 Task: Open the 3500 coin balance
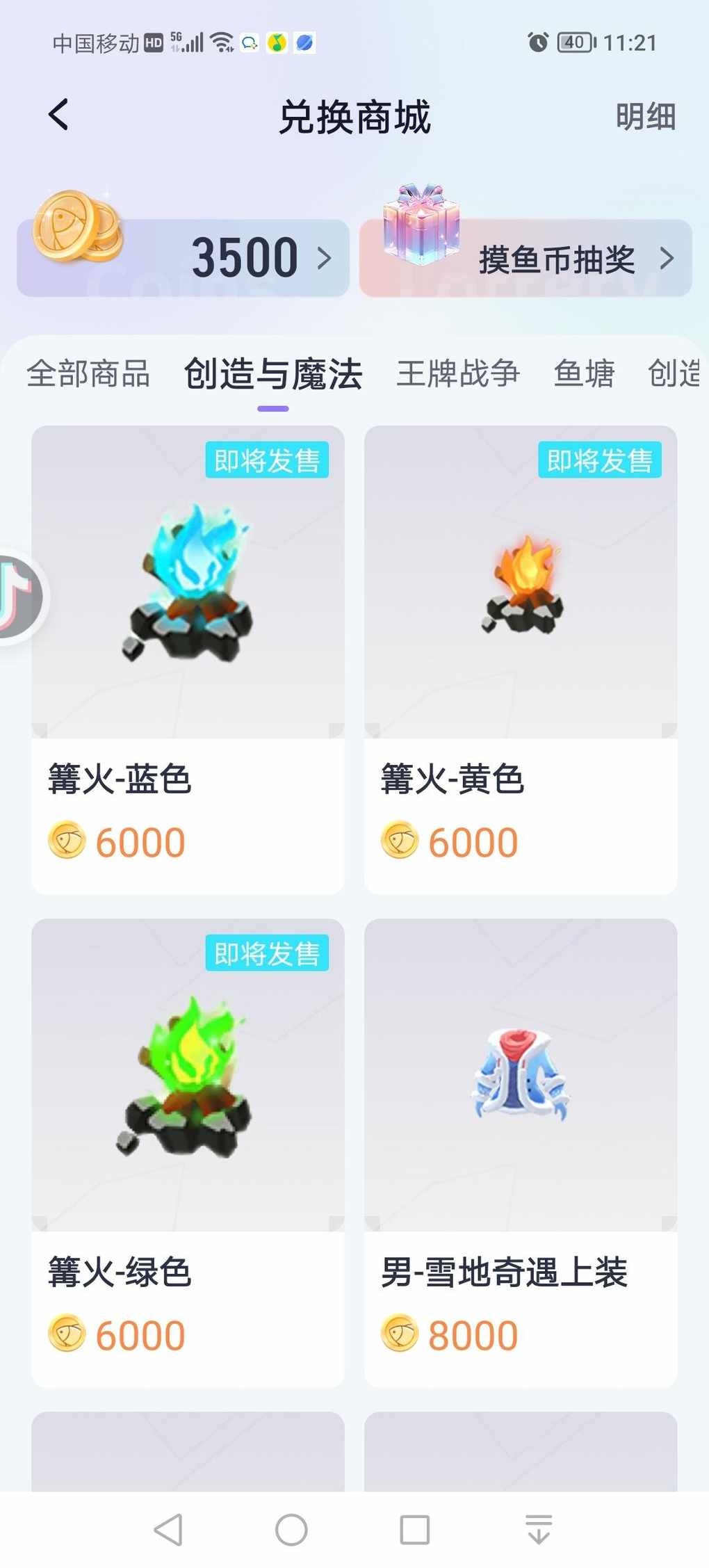click(x=183, y=258)
